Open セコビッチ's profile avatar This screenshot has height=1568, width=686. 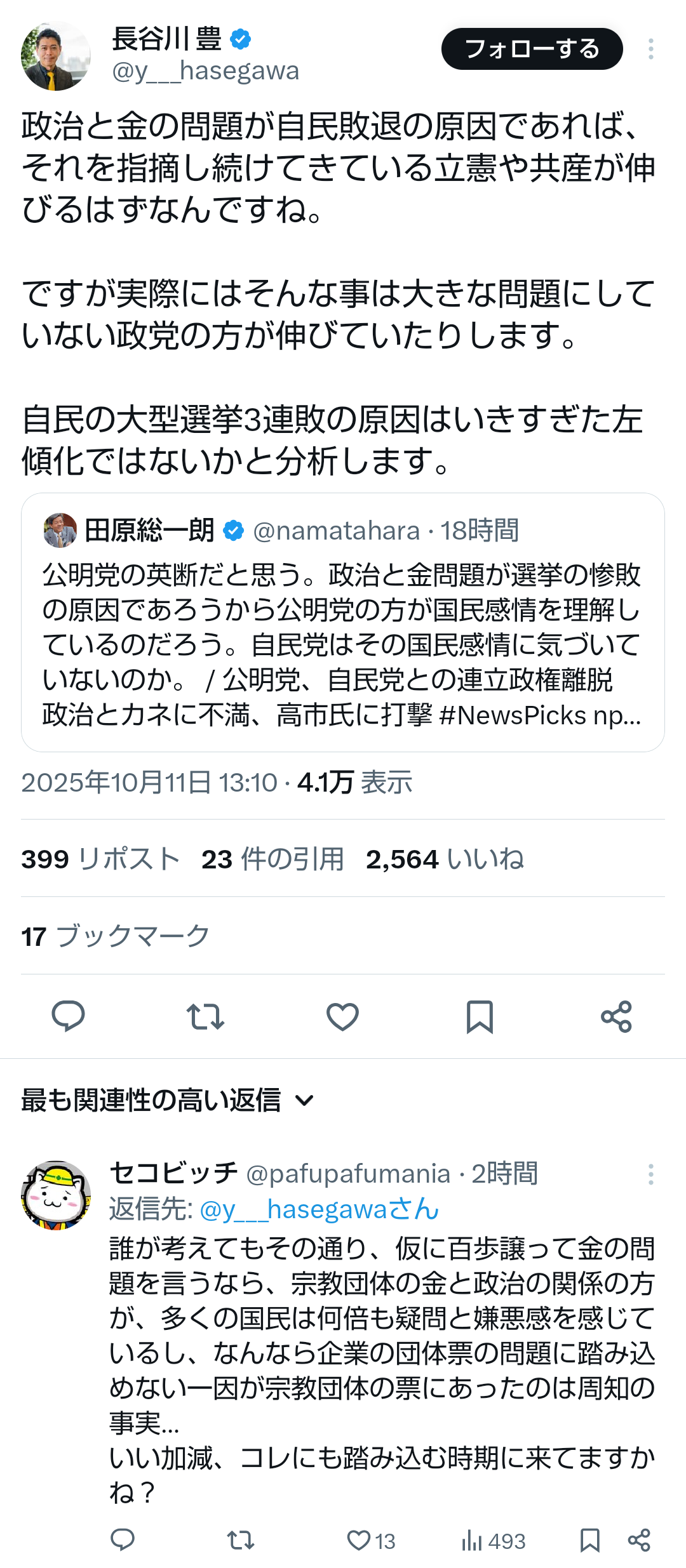coord(56,1195)
